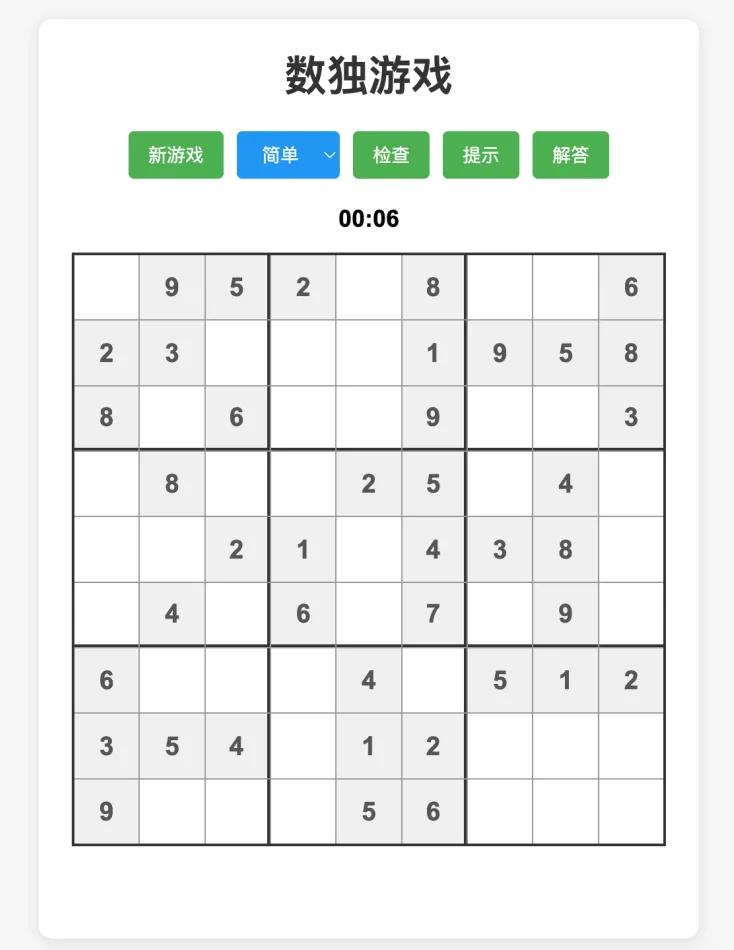Select the cell containing 4 next to 3 and 8
734x950 pixels.
tap(565, 483)
